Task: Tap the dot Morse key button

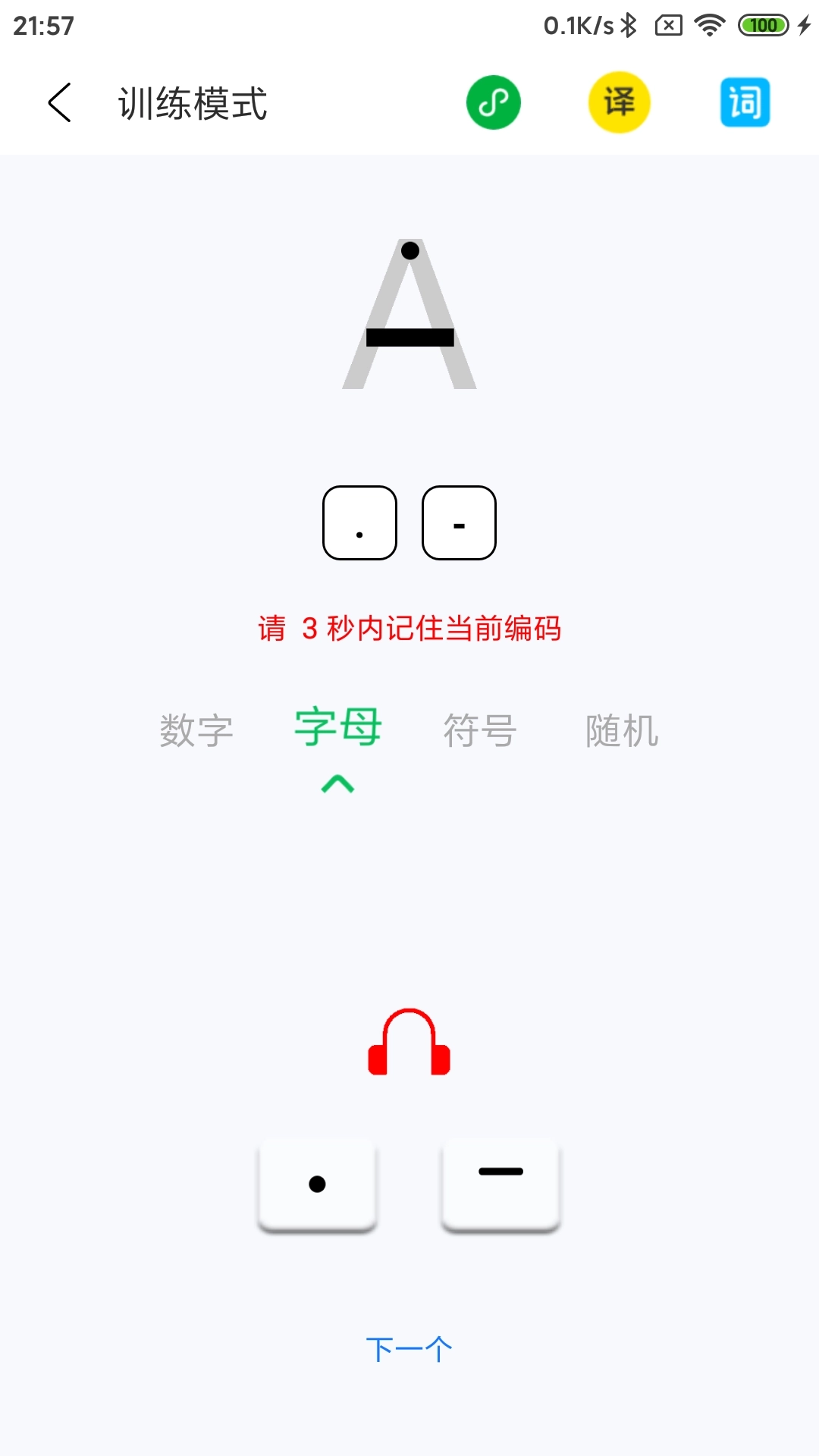Action: click(x=317, y=1185)
